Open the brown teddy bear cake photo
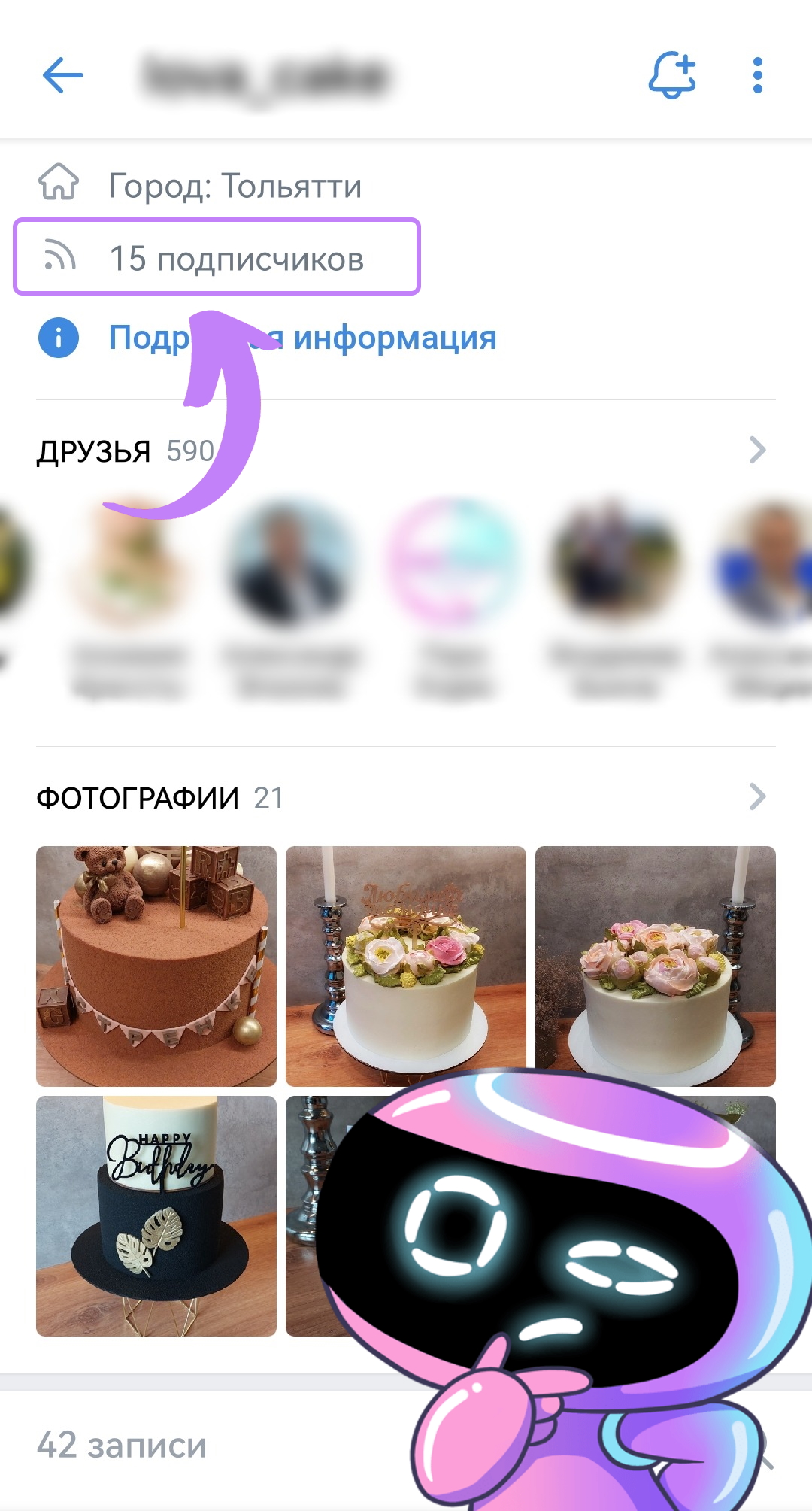Screen dimensions: 812x1511 (x=156, y=966)
